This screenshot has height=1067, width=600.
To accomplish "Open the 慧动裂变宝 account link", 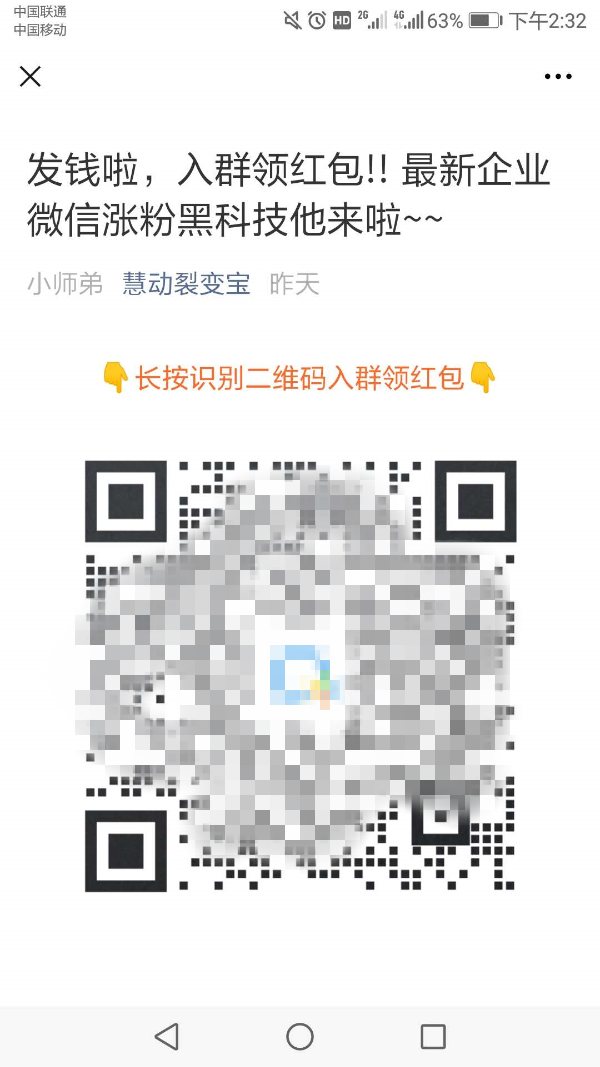I will coord(186,284).
